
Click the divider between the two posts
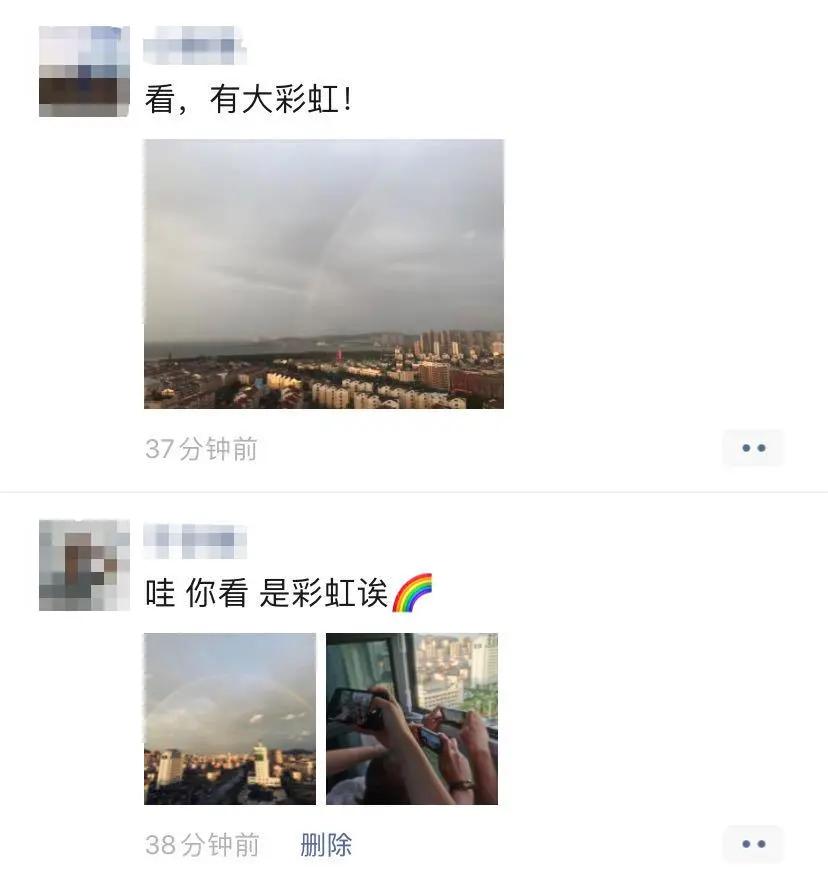click(x=414, y=490)
